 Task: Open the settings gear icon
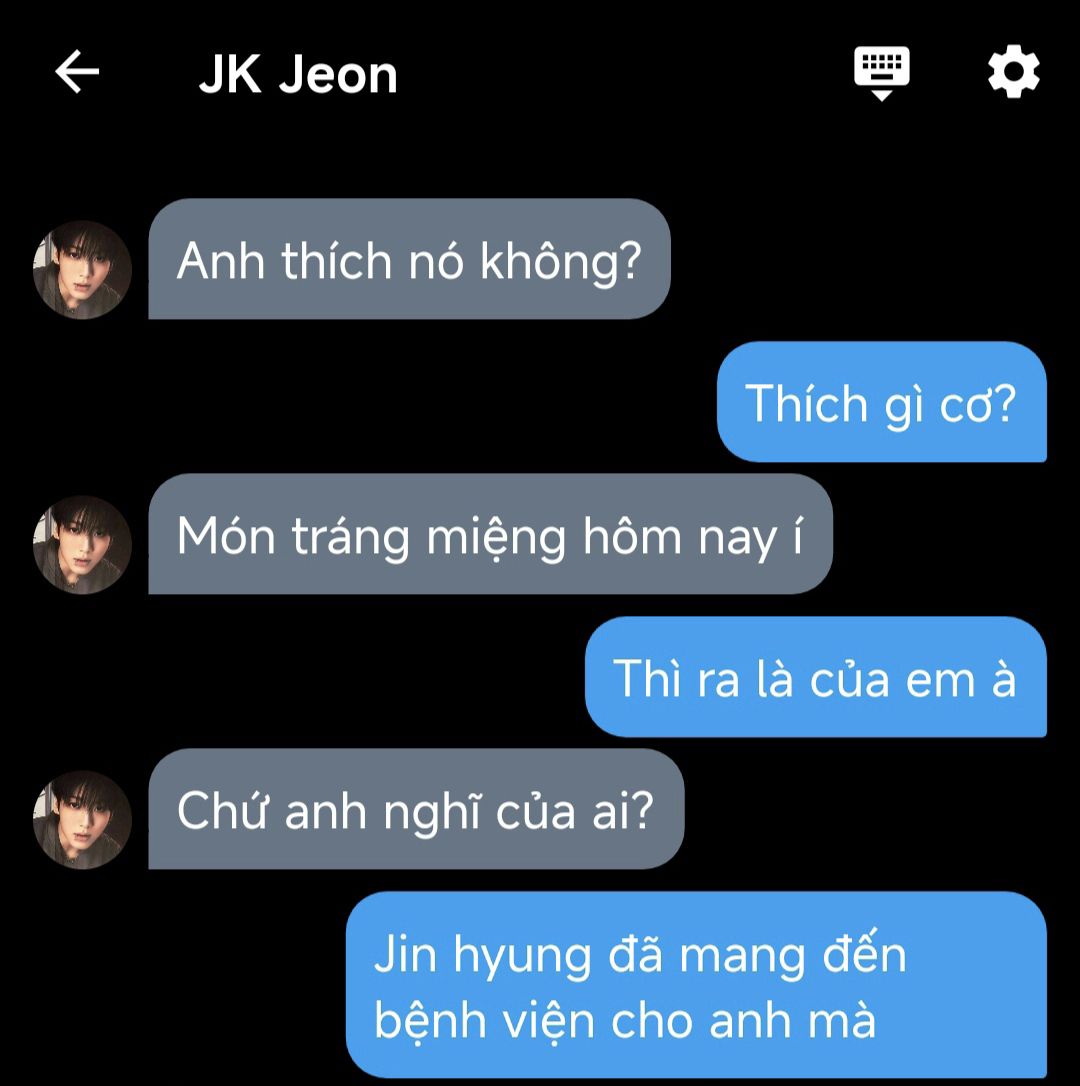coord(1013,73)
